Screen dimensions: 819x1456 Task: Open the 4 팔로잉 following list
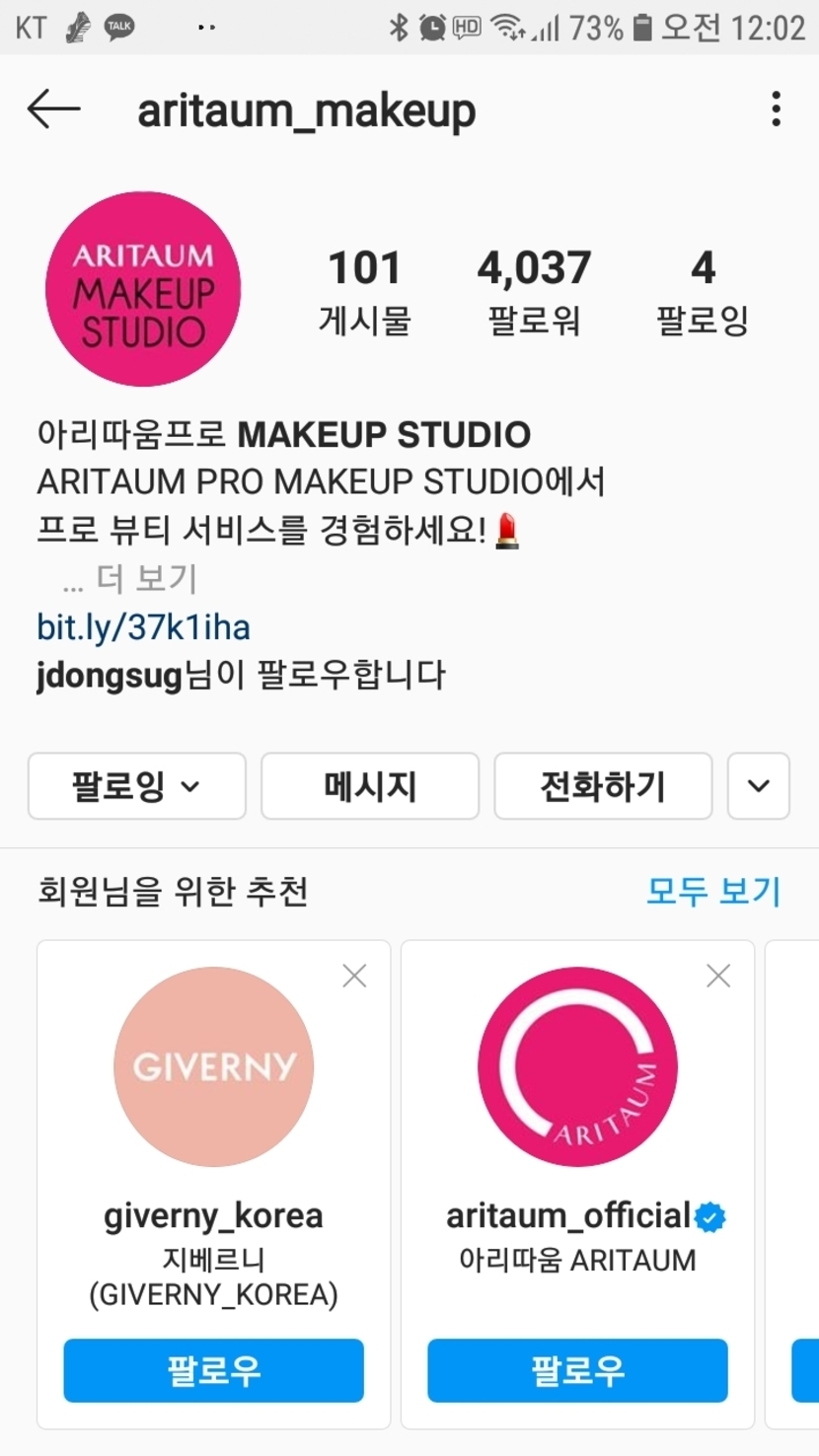(703, 292)
